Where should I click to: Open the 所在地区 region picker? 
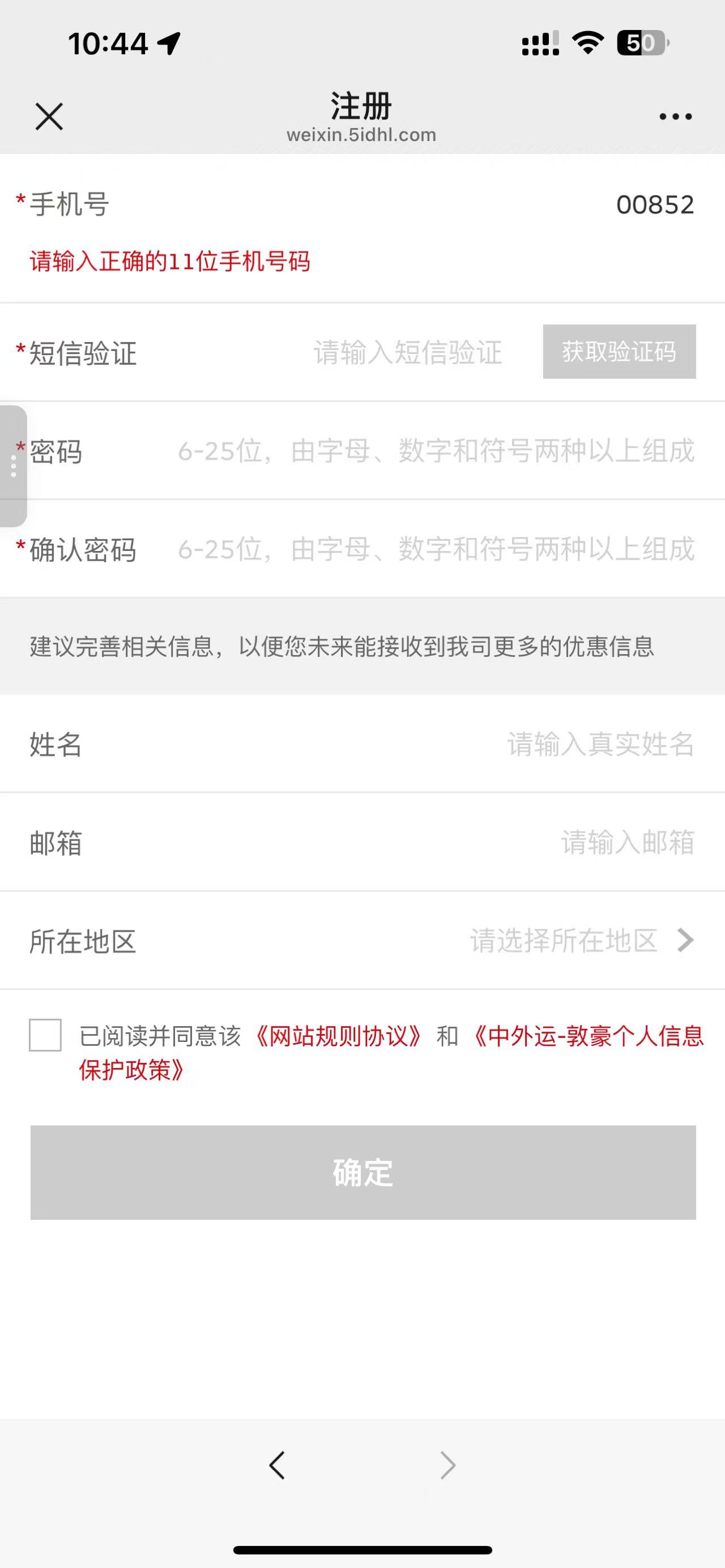581,941
